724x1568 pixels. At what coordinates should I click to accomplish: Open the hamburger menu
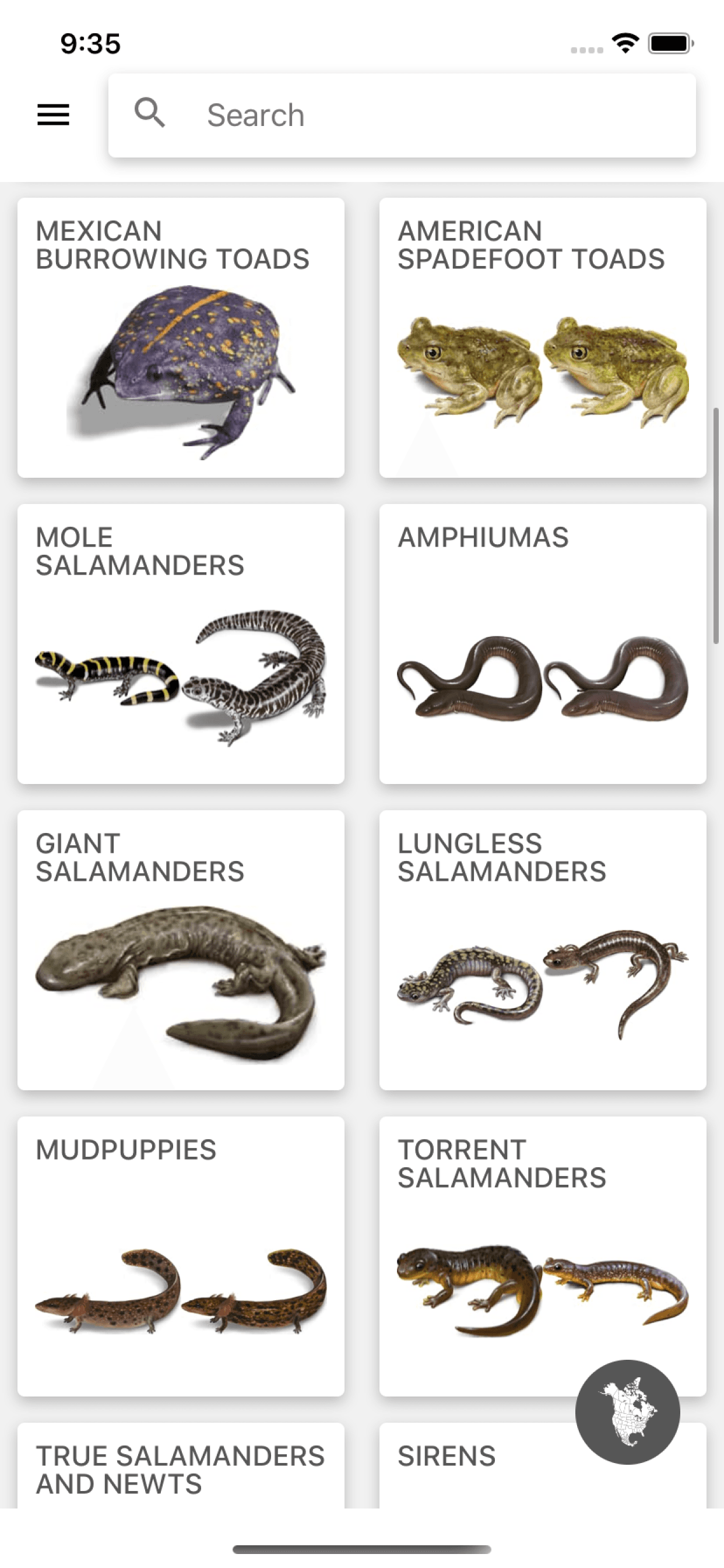click(53, 114)
